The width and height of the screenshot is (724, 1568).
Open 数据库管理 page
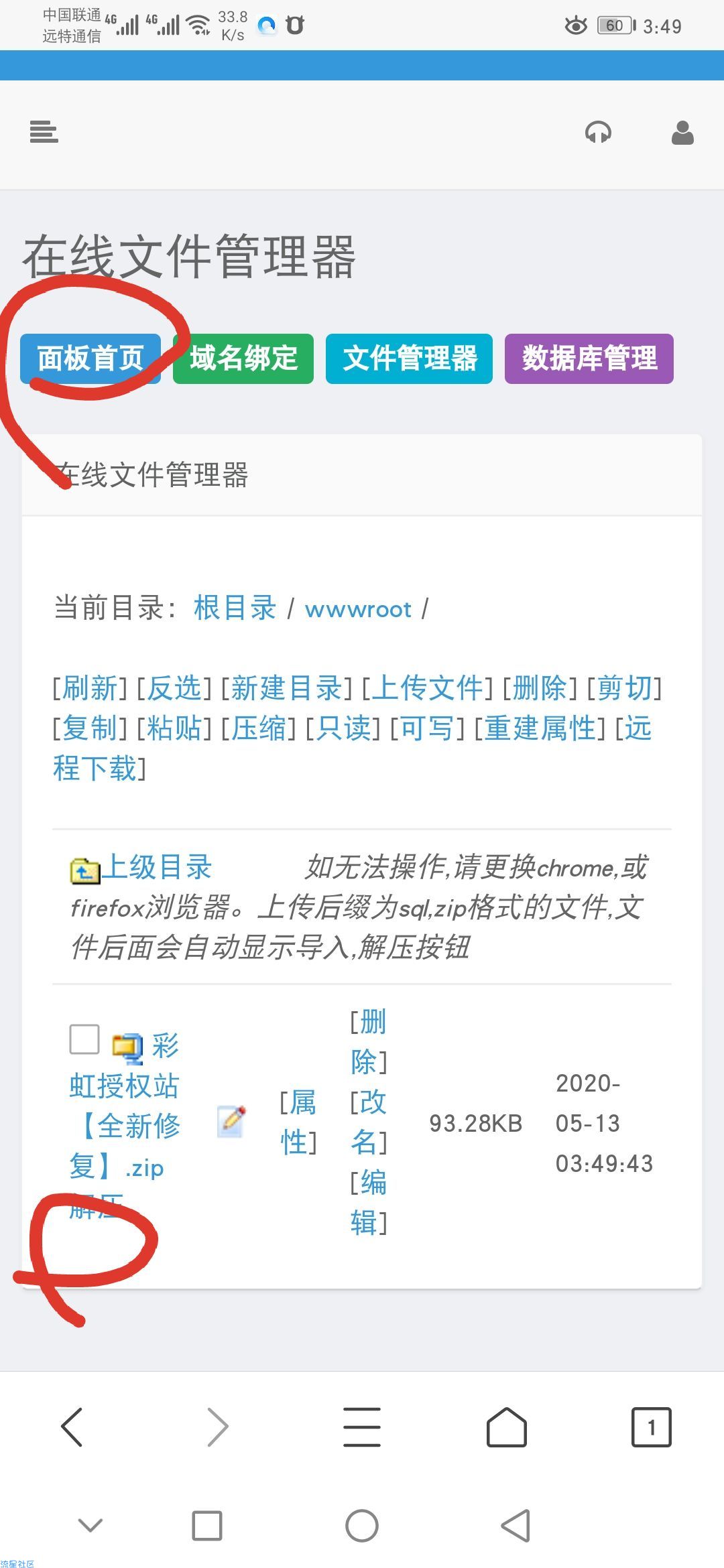coord(589,358)
